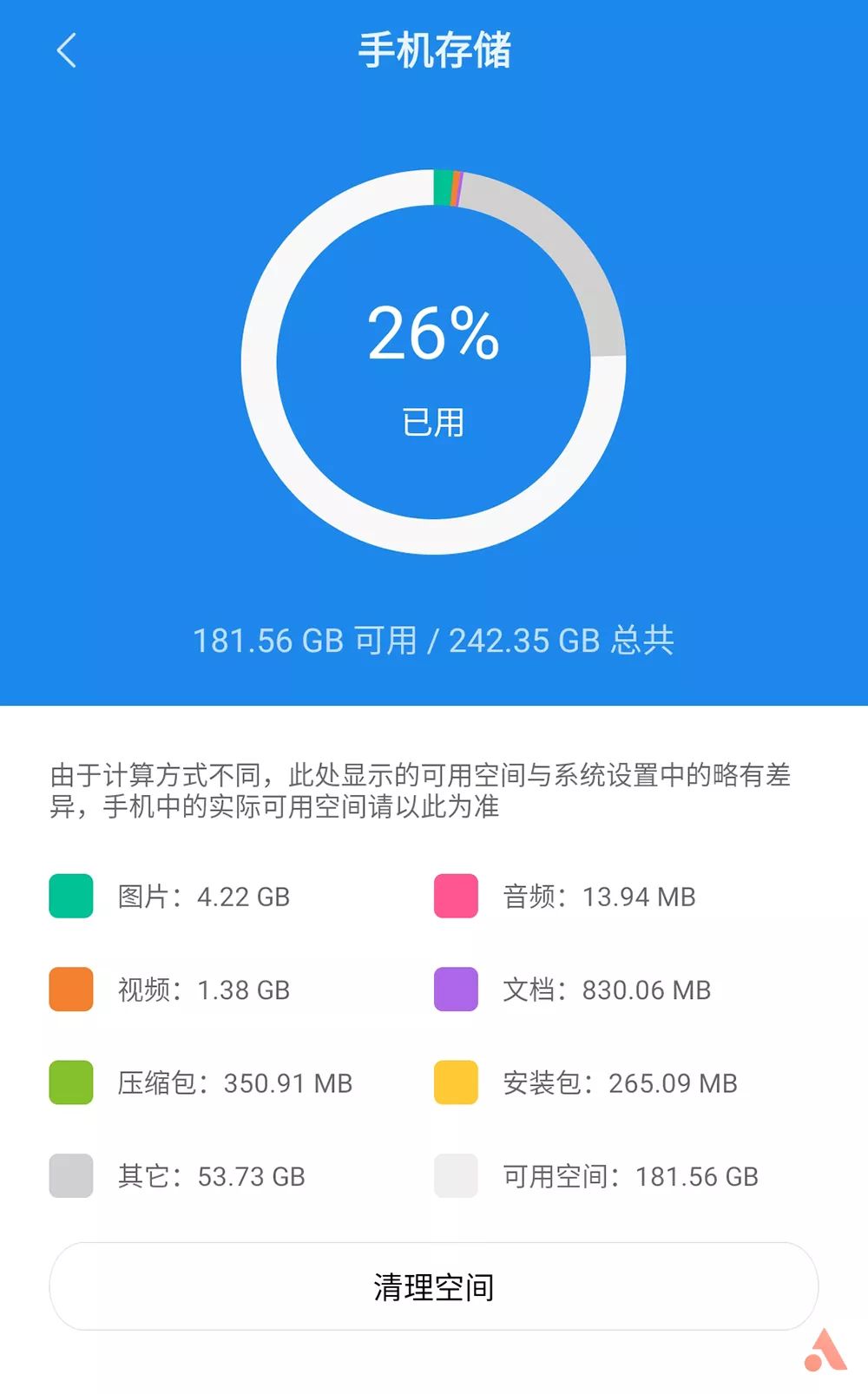The height and width of the screenshot is (1394, 868).
Task: Select the 文档 830.06 MB entry
Action: [x=608, y=990]
